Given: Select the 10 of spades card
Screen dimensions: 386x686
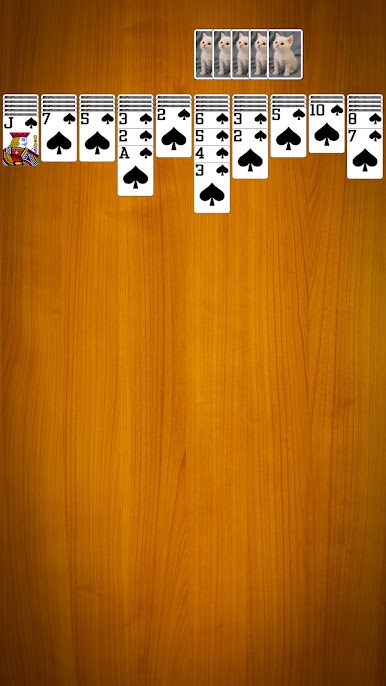Looking at the screenshot, I should pyautogui.click(x=327, y=128).
